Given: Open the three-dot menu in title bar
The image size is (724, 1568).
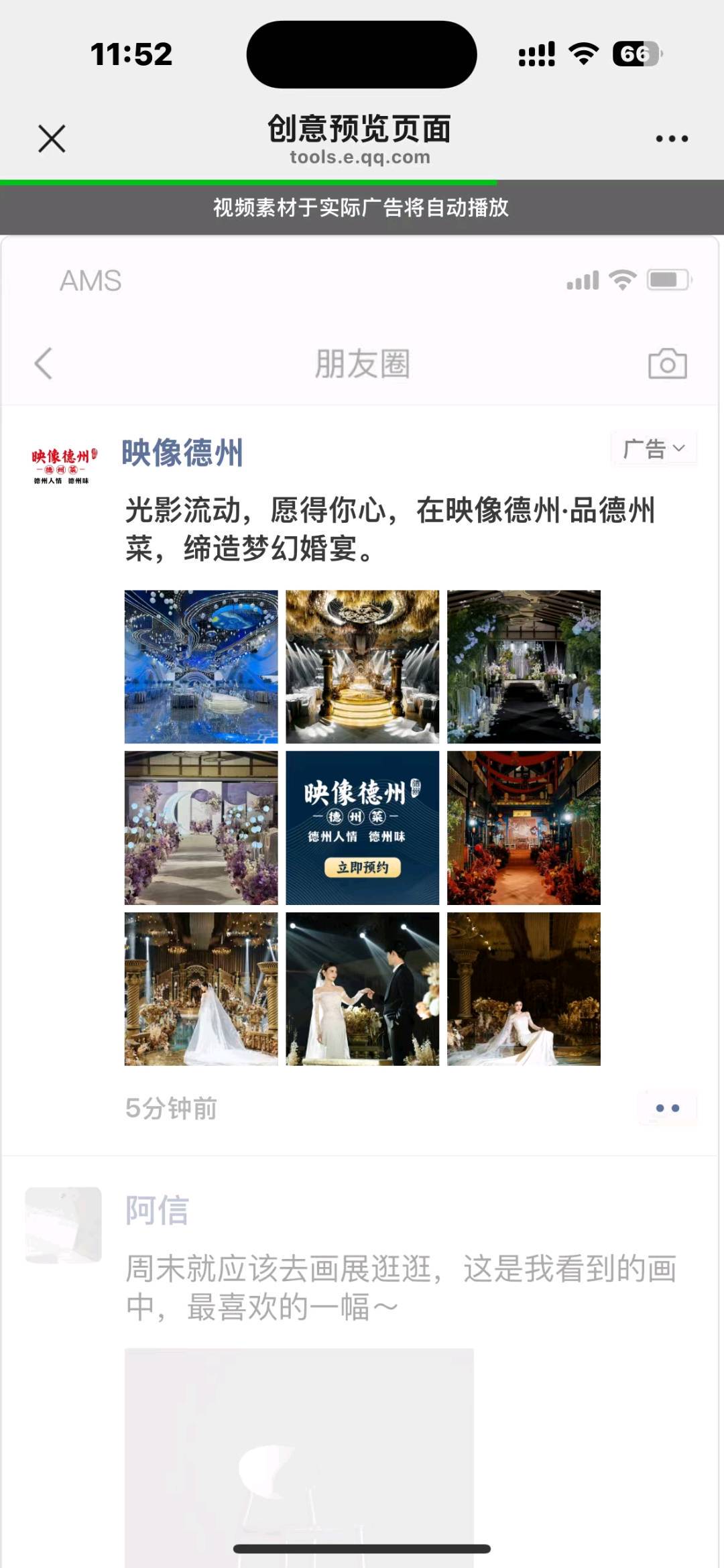Looking at the screenshot, I should 671,139.
